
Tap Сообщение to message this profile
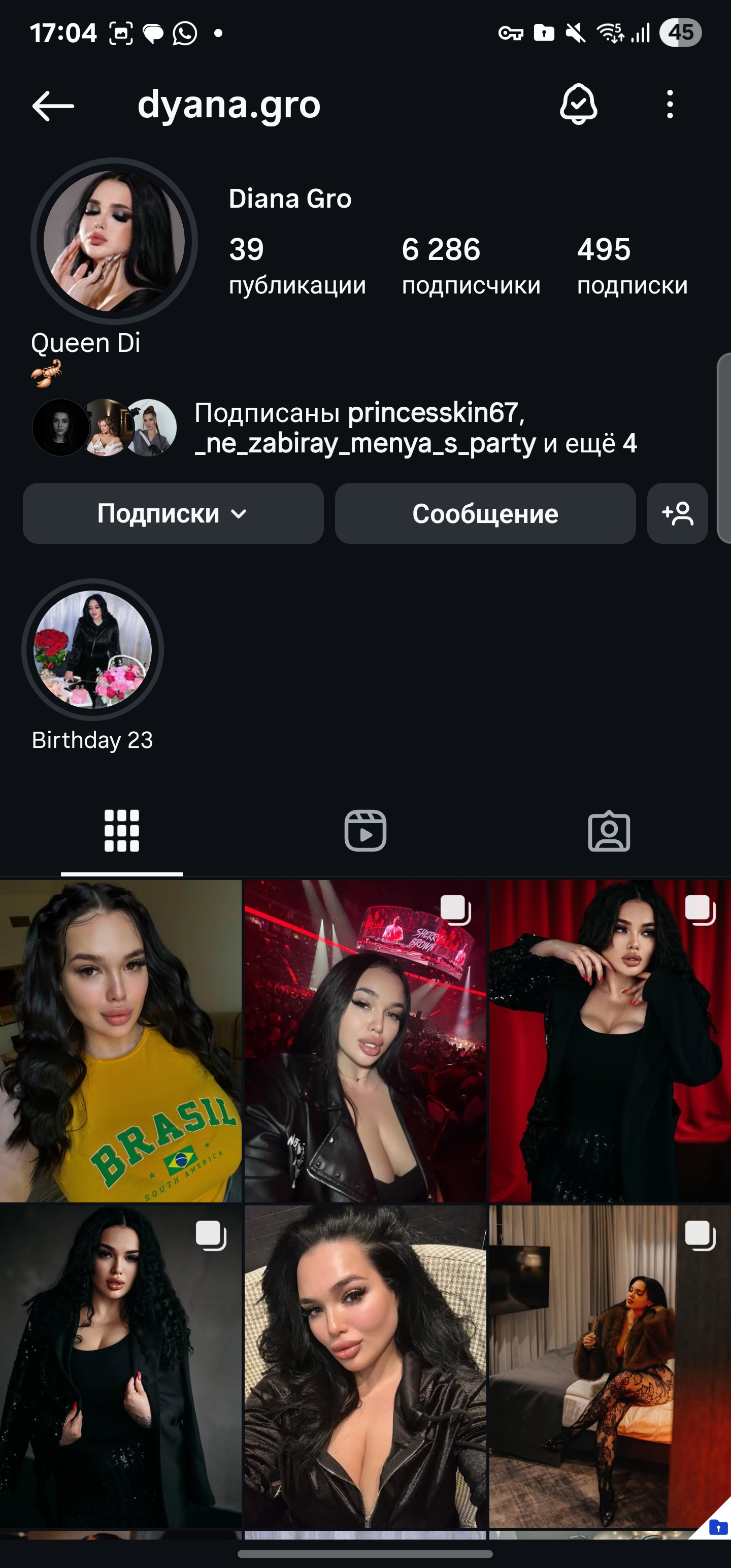485,513
